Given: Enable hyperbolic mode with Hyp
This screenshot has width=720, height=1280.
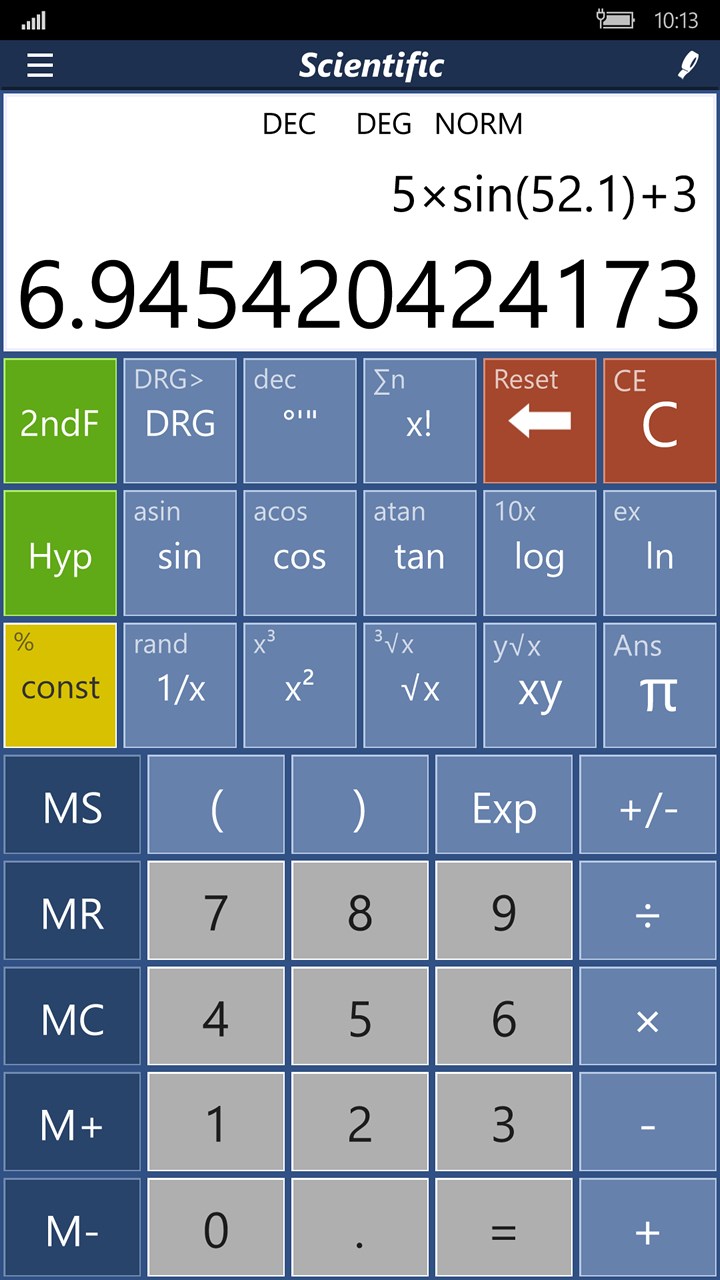Looking at the screenshot, I should (x=60, y=553).
